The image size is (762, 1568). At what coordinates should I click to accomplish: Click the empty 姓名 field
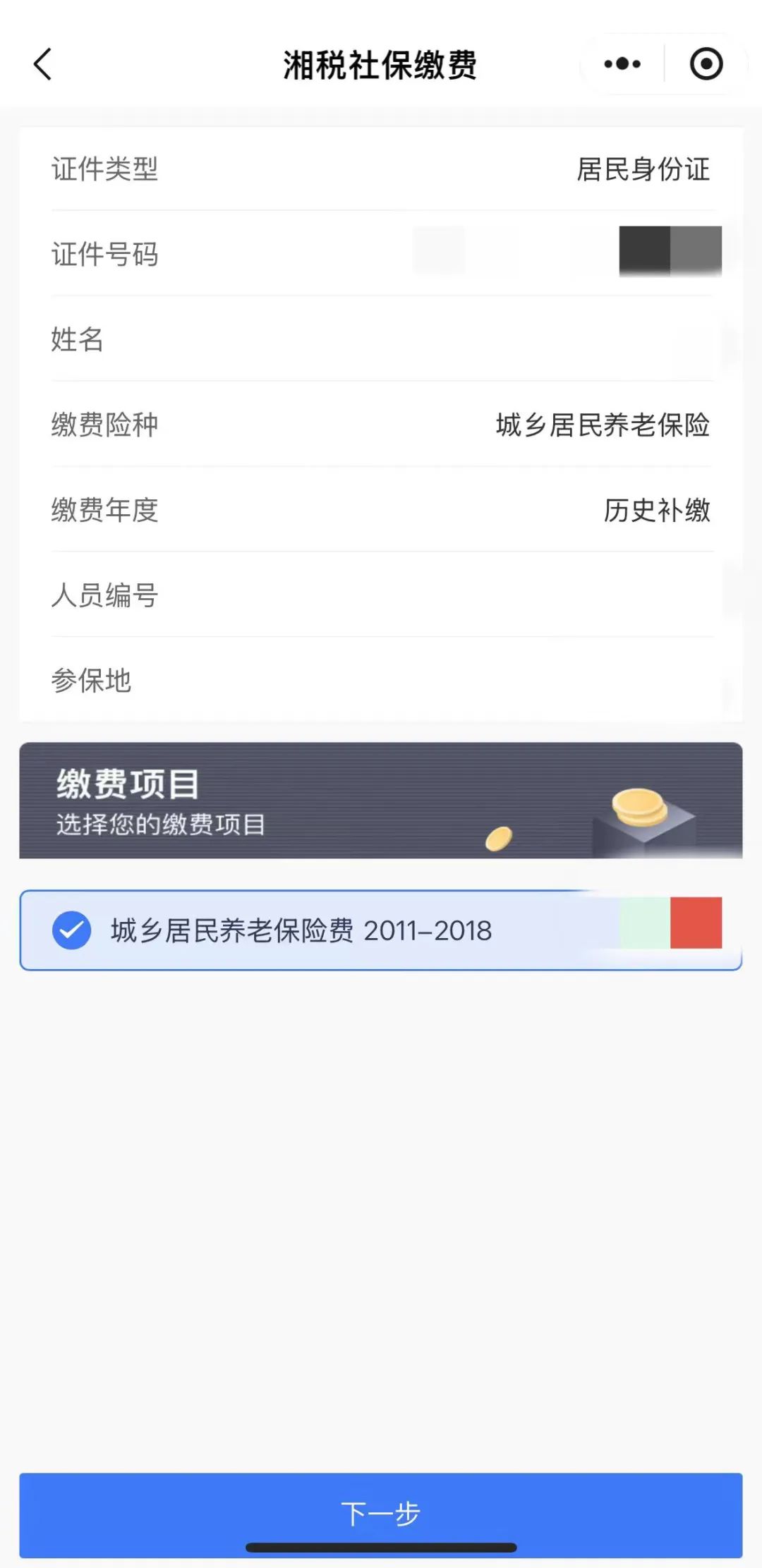coord(381,341)
